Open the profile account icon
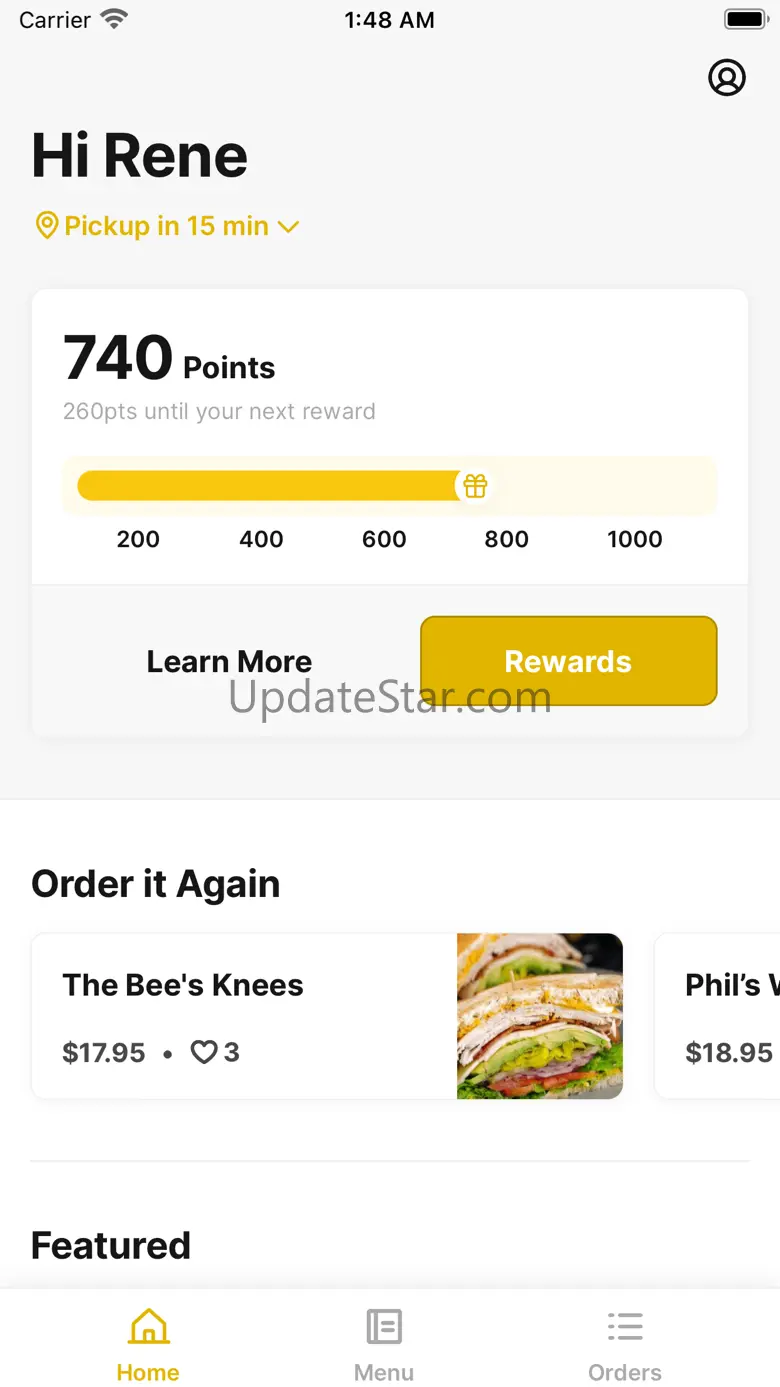 tap(727, 77)
